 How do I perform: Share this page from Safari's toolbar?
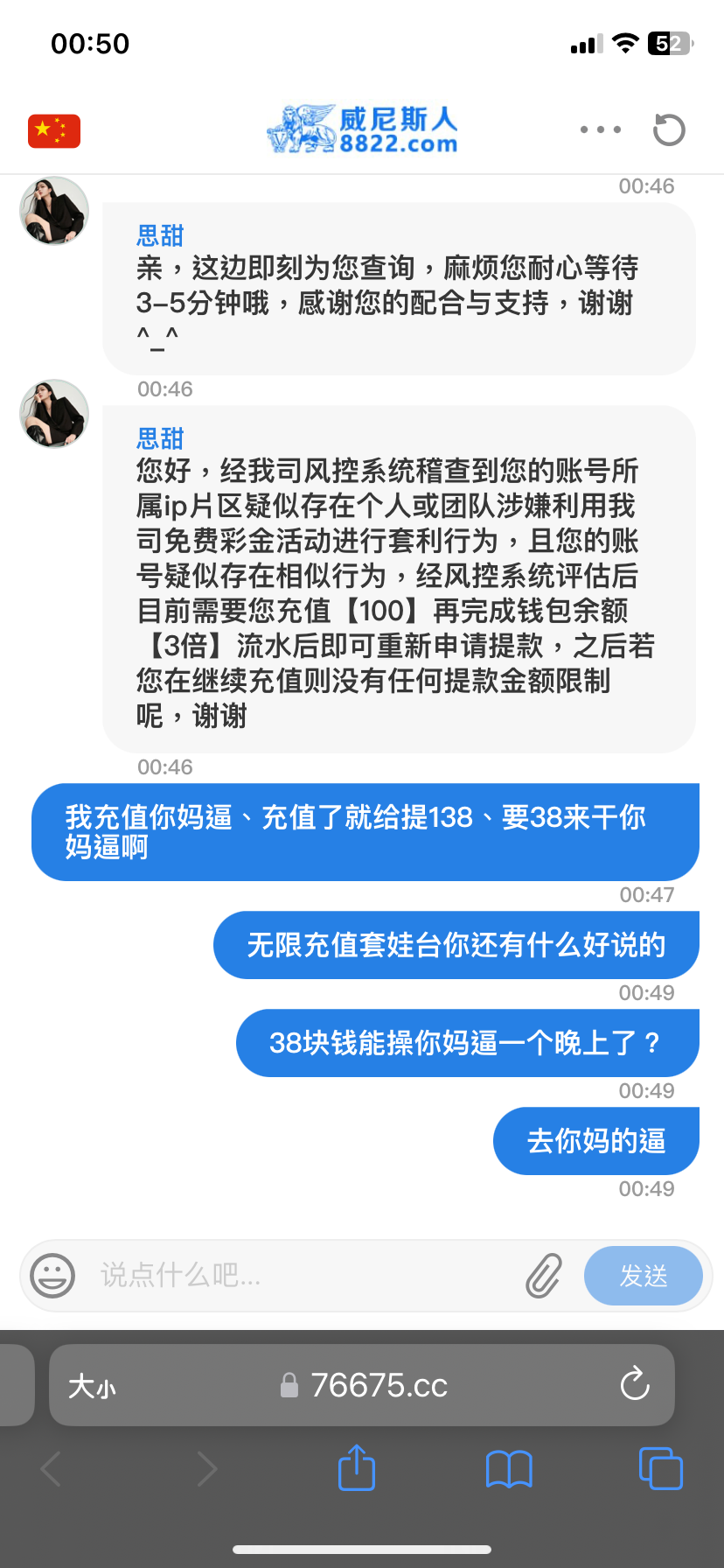coord(356,1467)
